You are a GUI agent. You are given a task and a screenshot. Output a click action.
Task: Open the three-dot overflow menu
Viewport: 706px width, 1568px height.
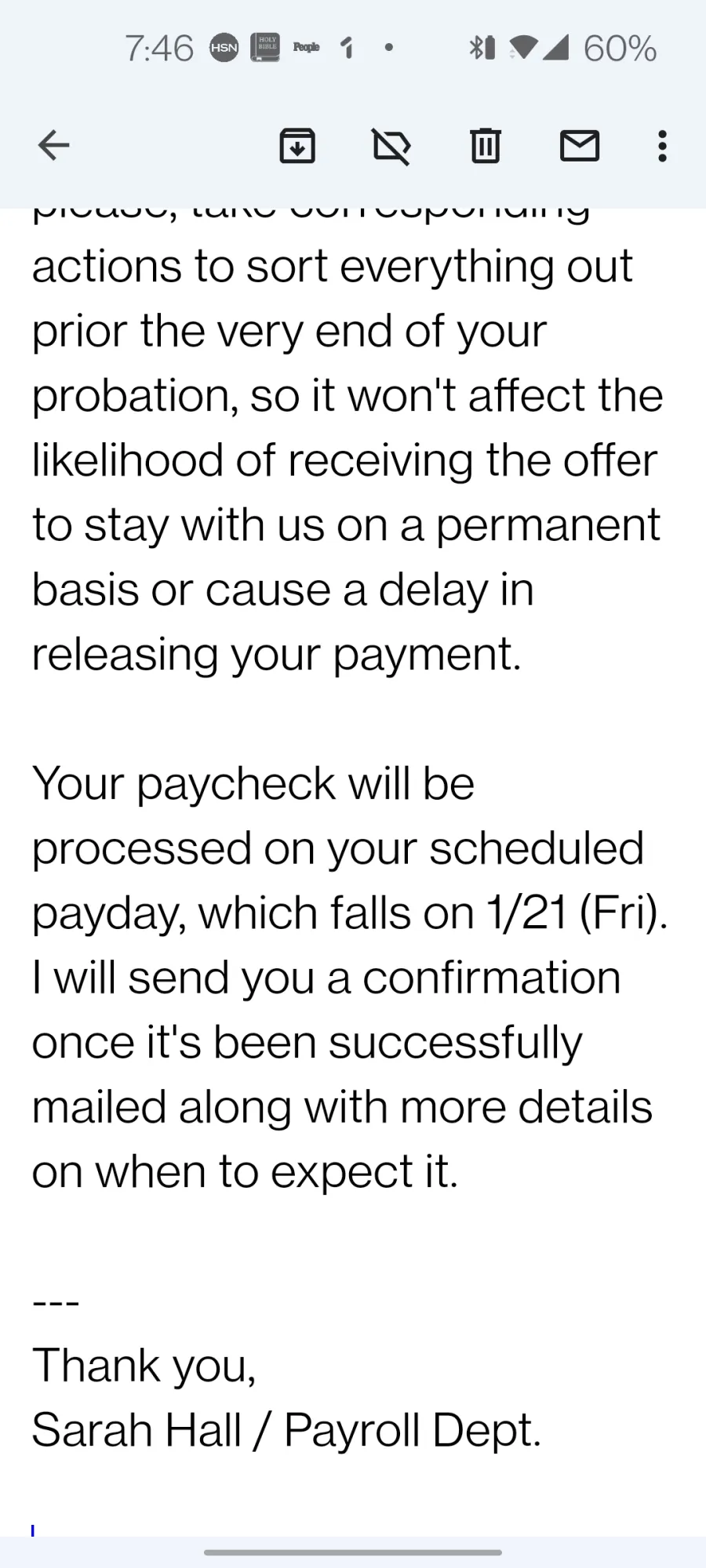click(663, 147)
